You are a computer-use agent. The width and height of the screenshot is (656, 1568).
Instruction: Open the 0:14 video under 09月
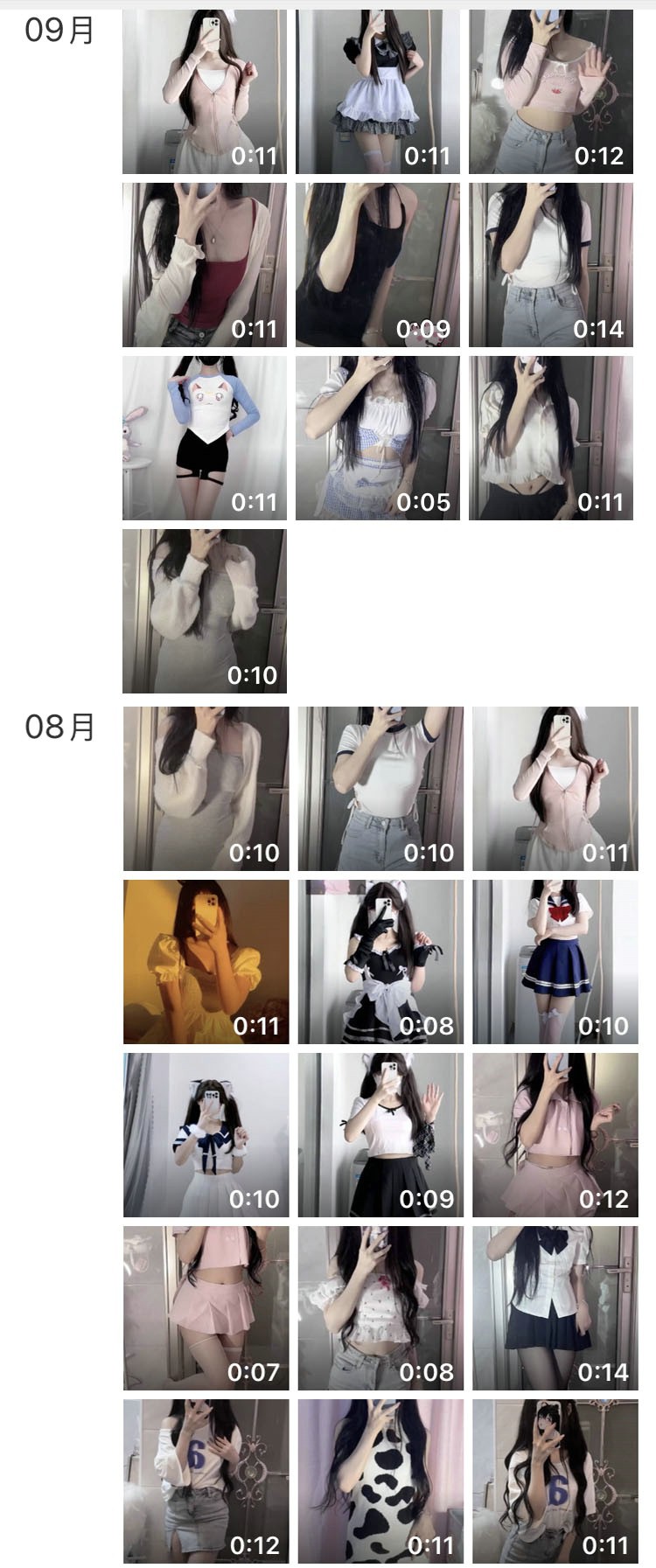pyautogui.click(x=550, y=265)
